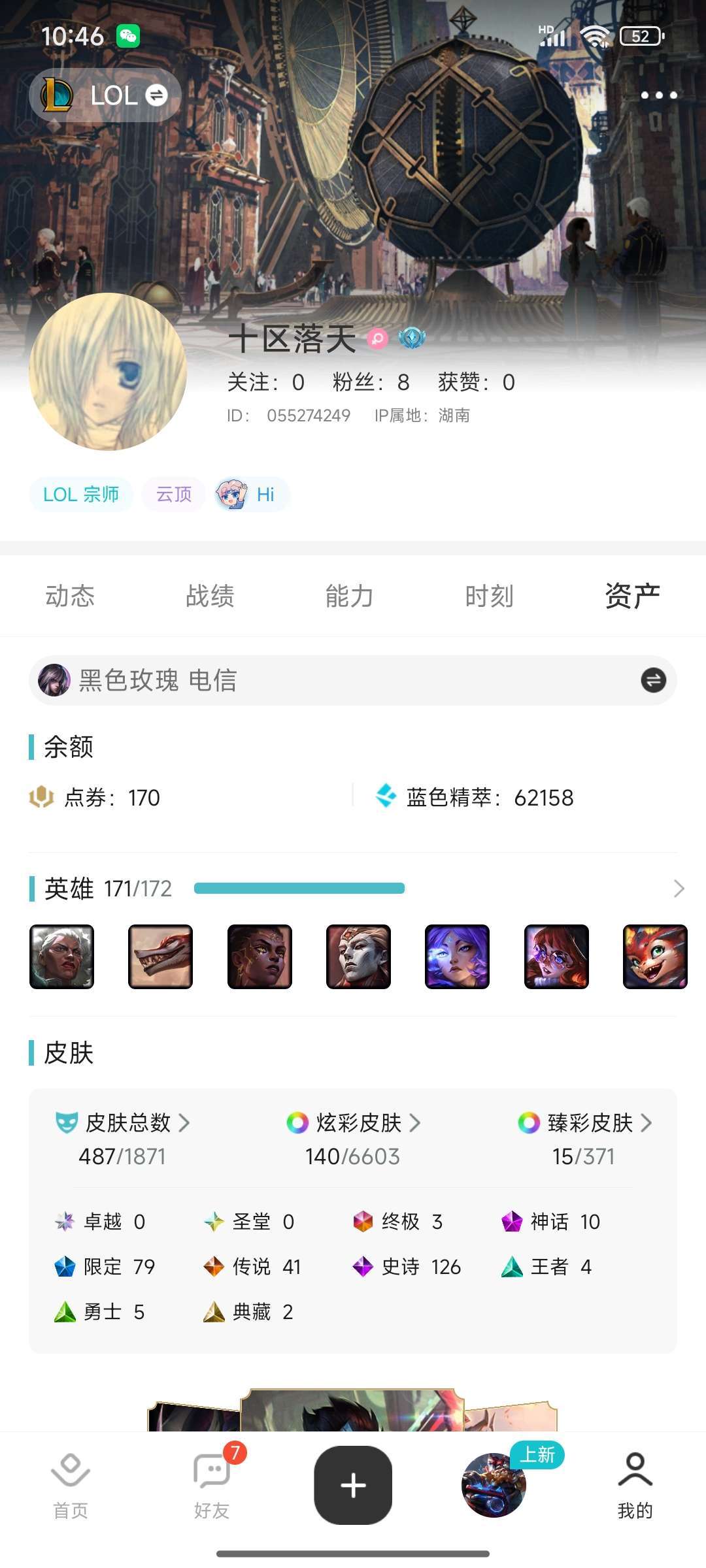The image size is (706, 1568).
Task: Switch to the 动态 feed tab
Action: coord(70,595)
